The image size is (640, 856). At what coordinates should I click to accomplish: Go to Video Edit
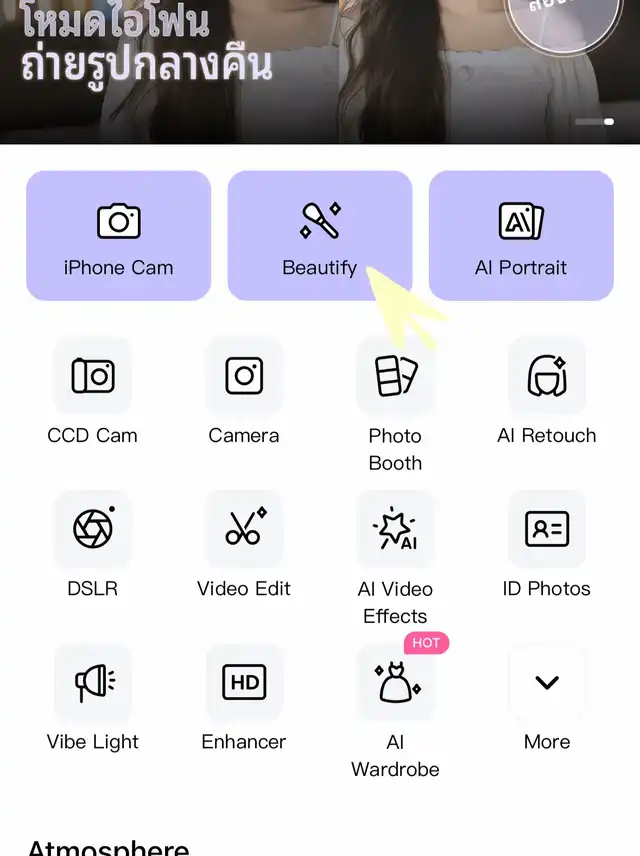coord(244,530)
